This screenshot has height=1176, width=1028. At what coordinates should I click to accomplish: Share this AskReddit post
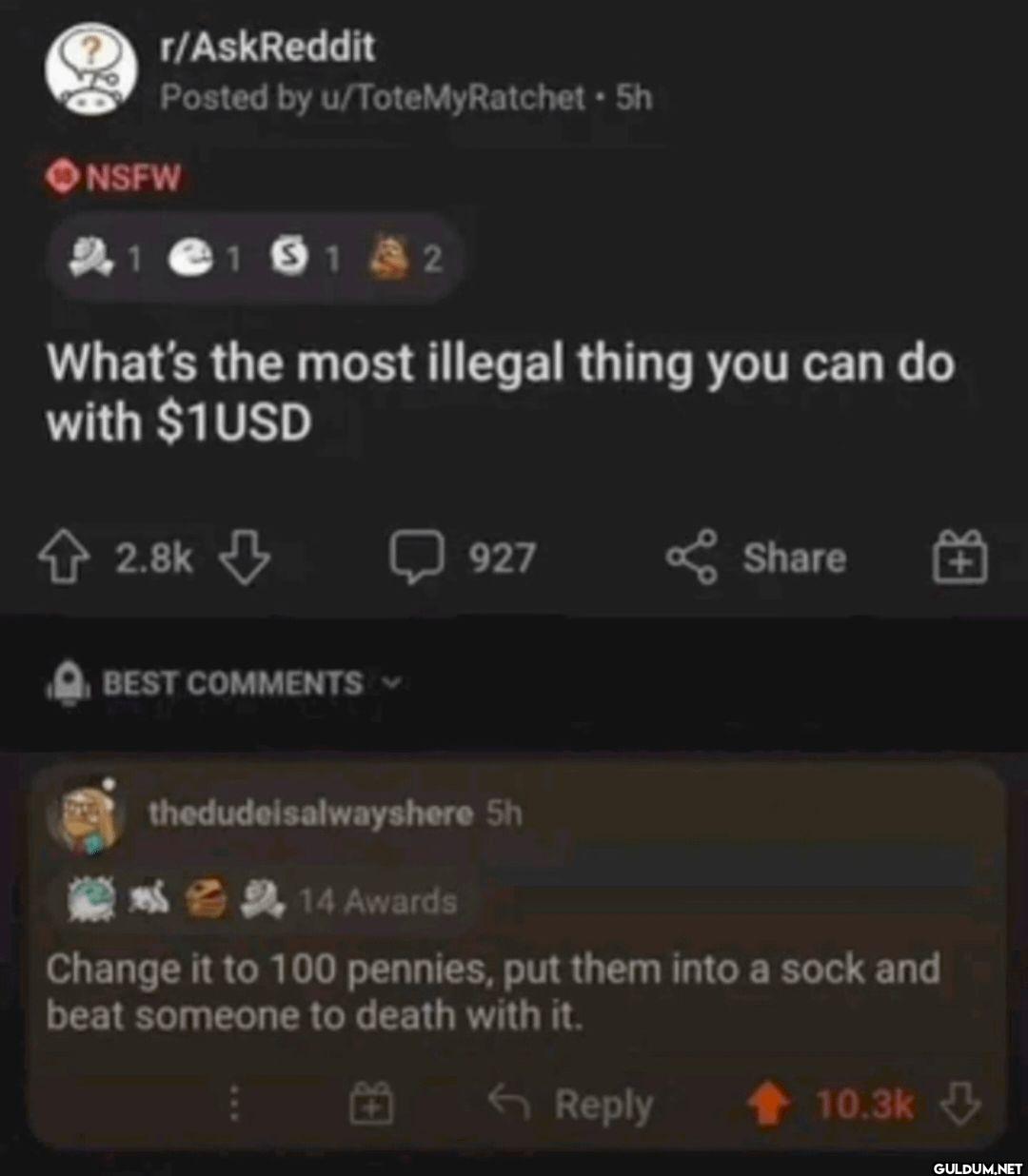coord(758,558)
